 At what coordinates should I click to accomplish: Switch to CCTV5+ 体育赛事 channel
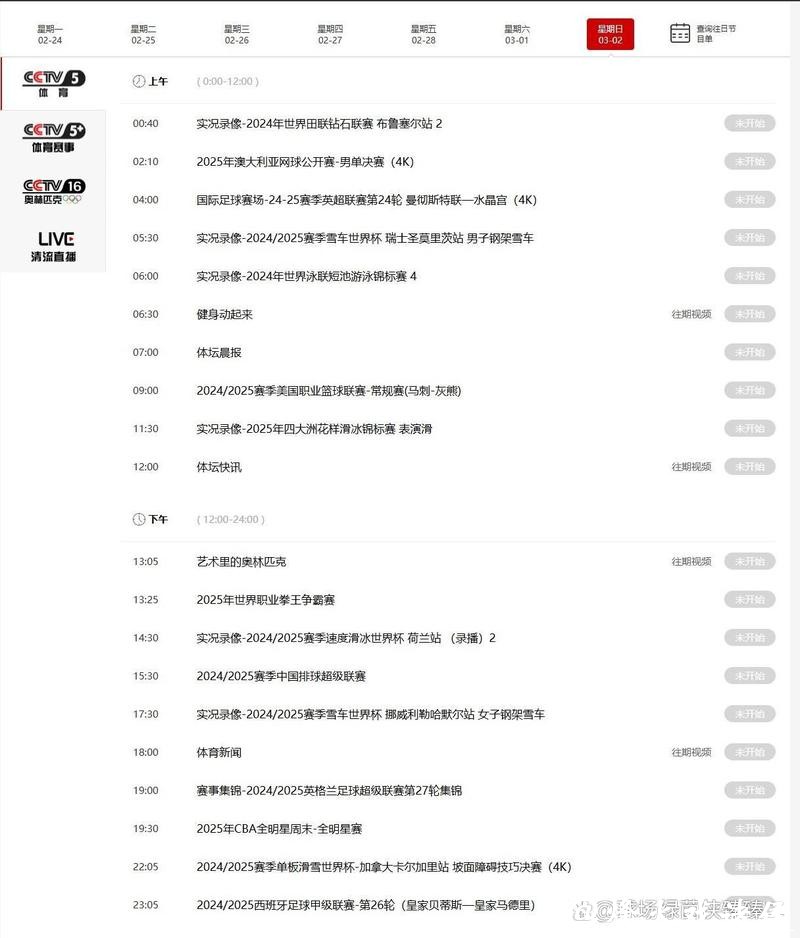pos(54,137)
